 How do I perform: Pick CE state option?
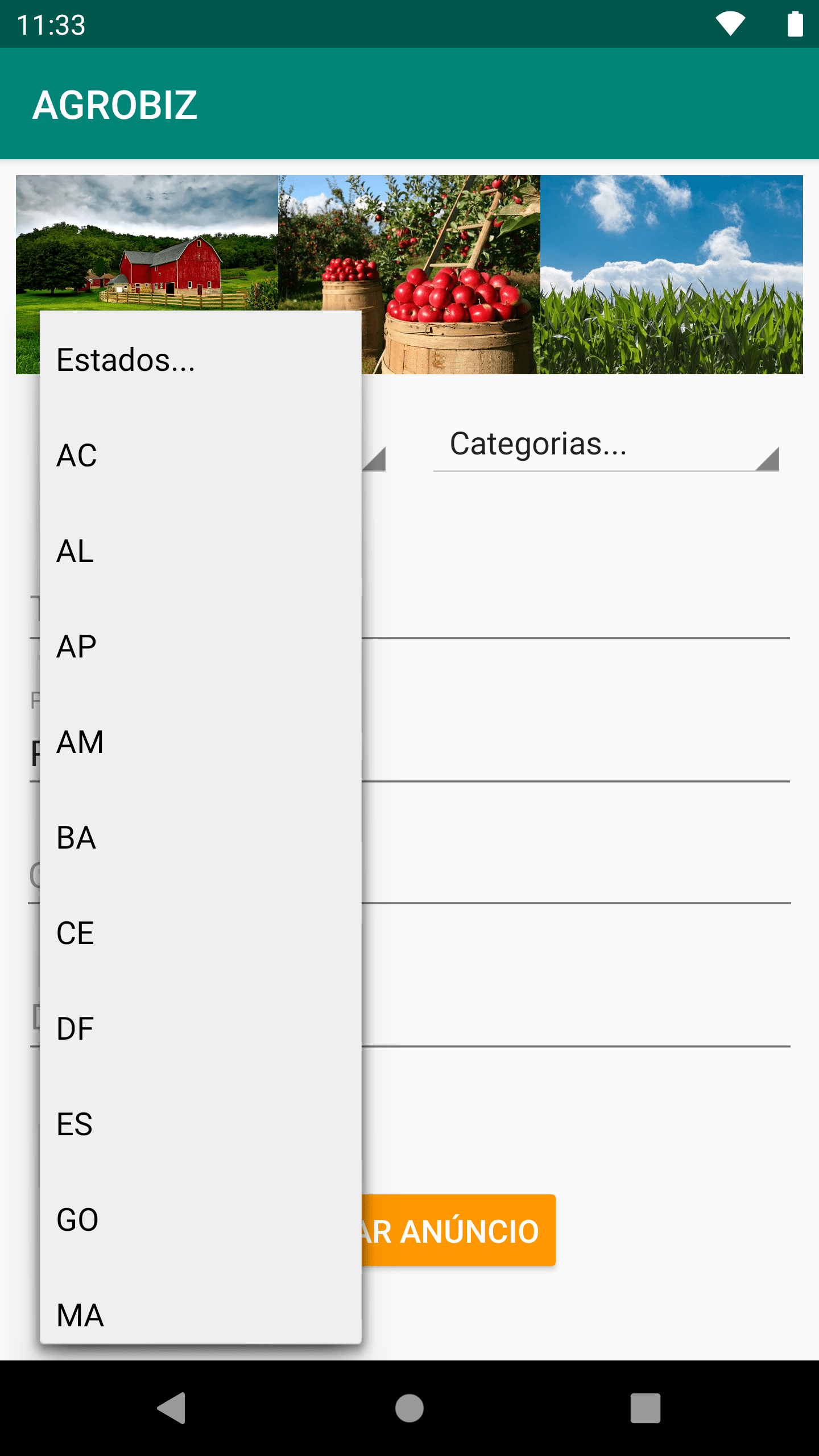pos(200,933)
